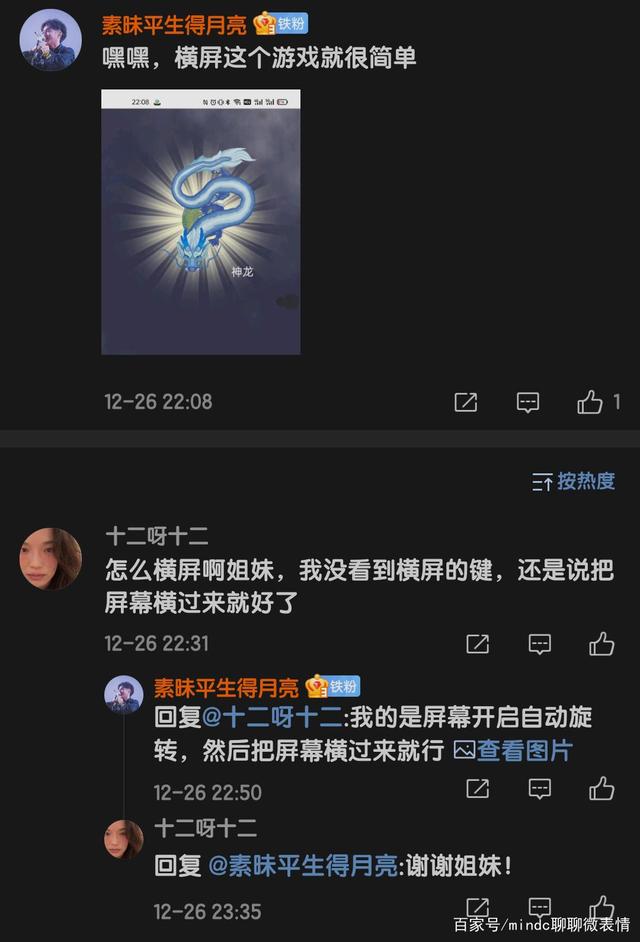View 十二呀十二's profile from the 22:31 comment avatar
640x942 pixels.
[50, 558]
